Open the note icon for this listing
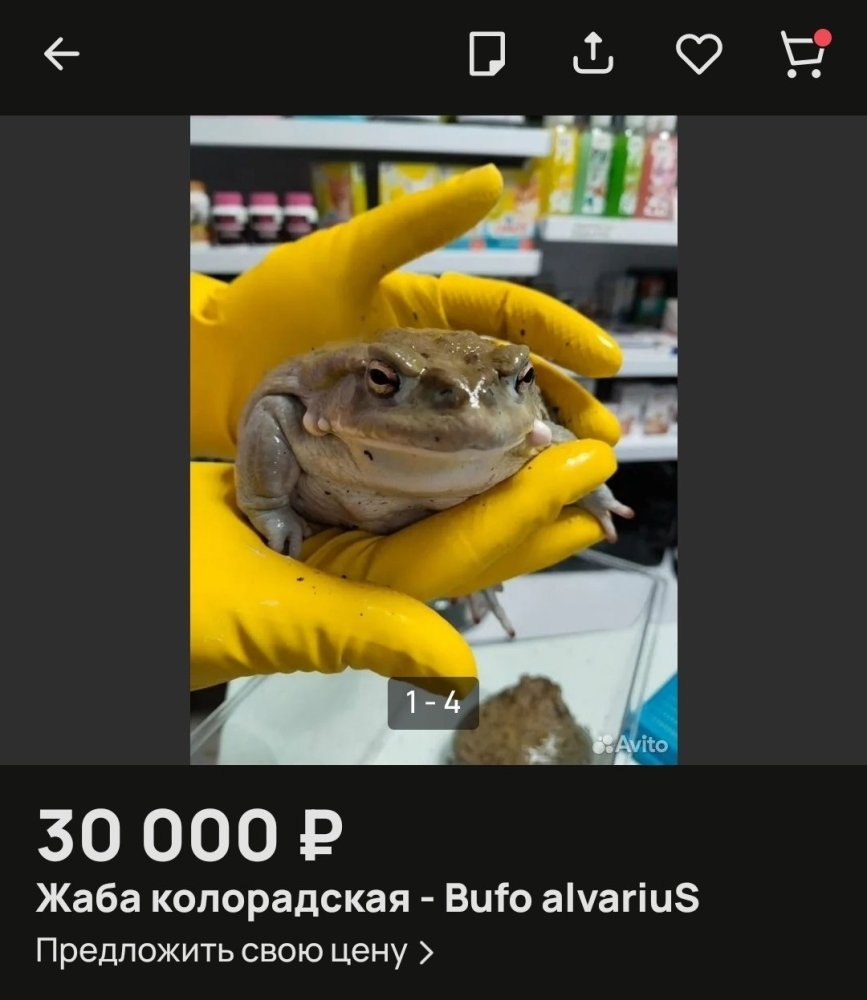Image resolution: width=867 pixels, height=1000 pixels. (x=488, y=54)
